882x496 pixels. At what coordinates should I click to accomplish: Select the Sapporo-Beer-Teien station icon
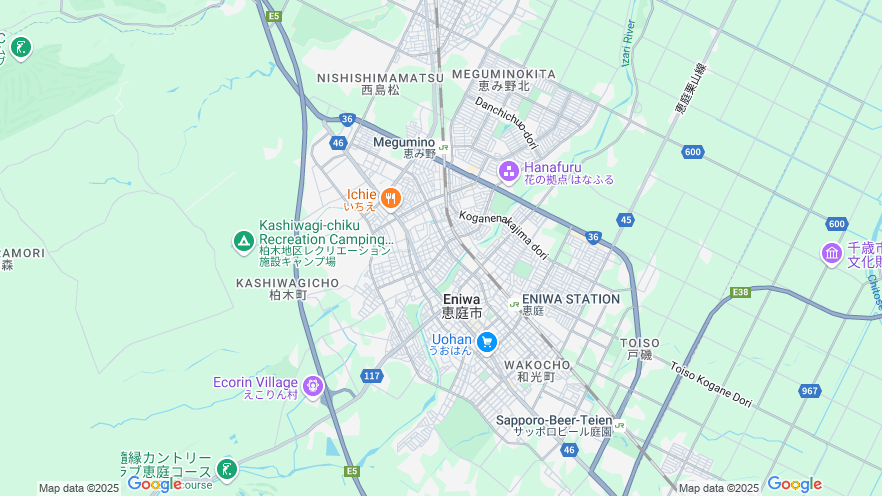click(619, 425)
